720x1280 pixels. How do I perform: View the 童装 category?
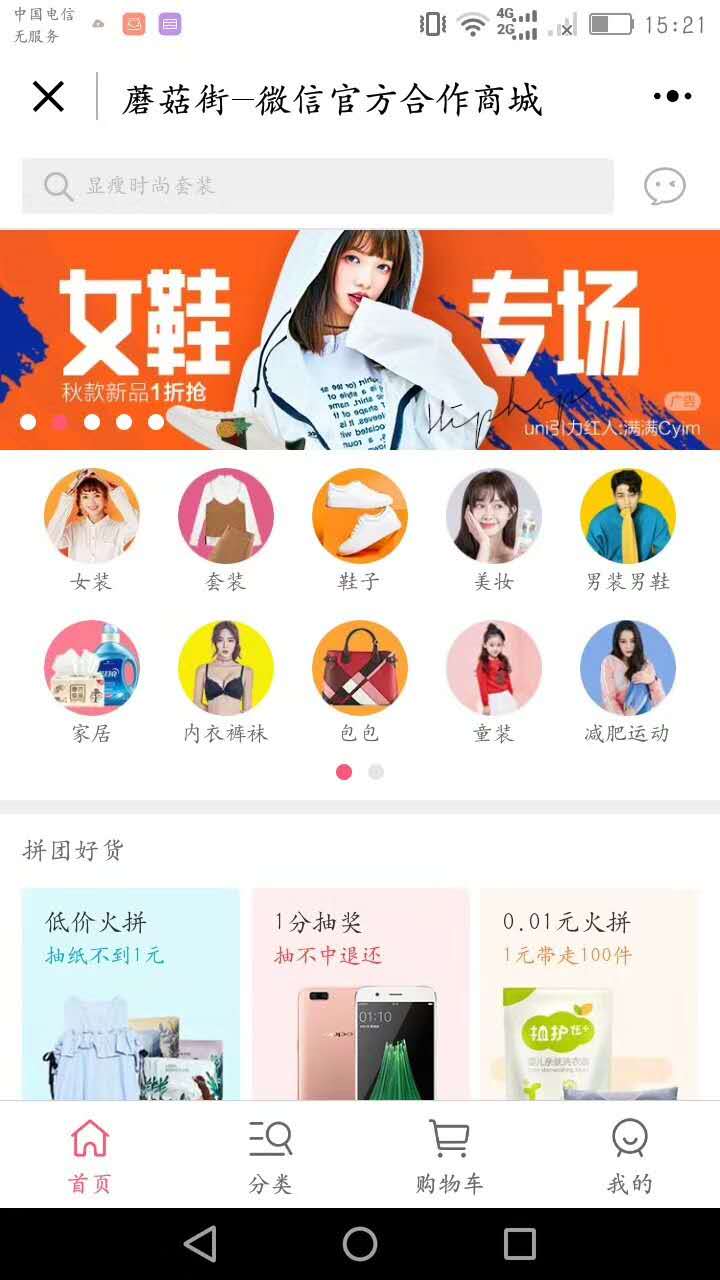coord(493,682)
